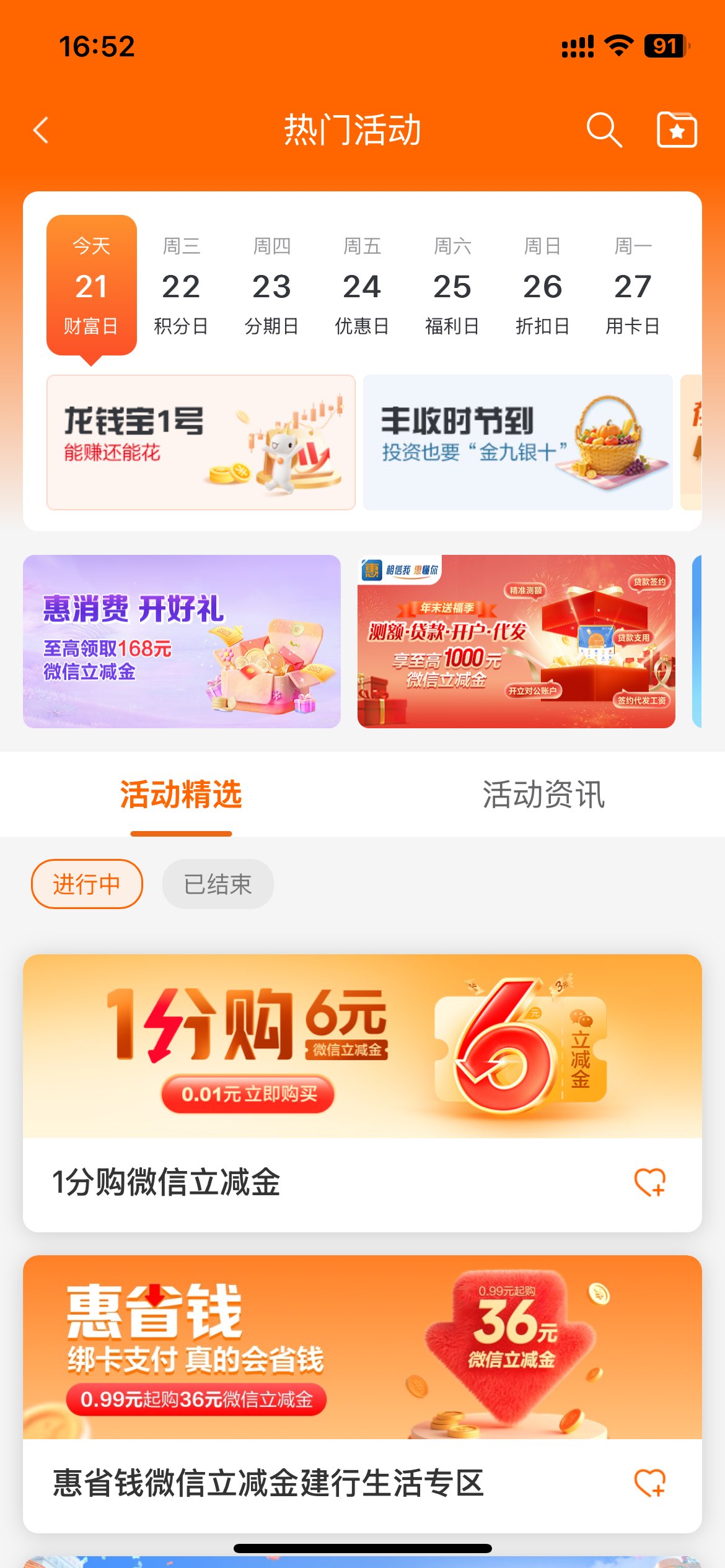Image resolution: width=725 pixels, height=1568 pixels.
Task: Open the 龙钱宝1号 banner
Action: tap(201, 442)
